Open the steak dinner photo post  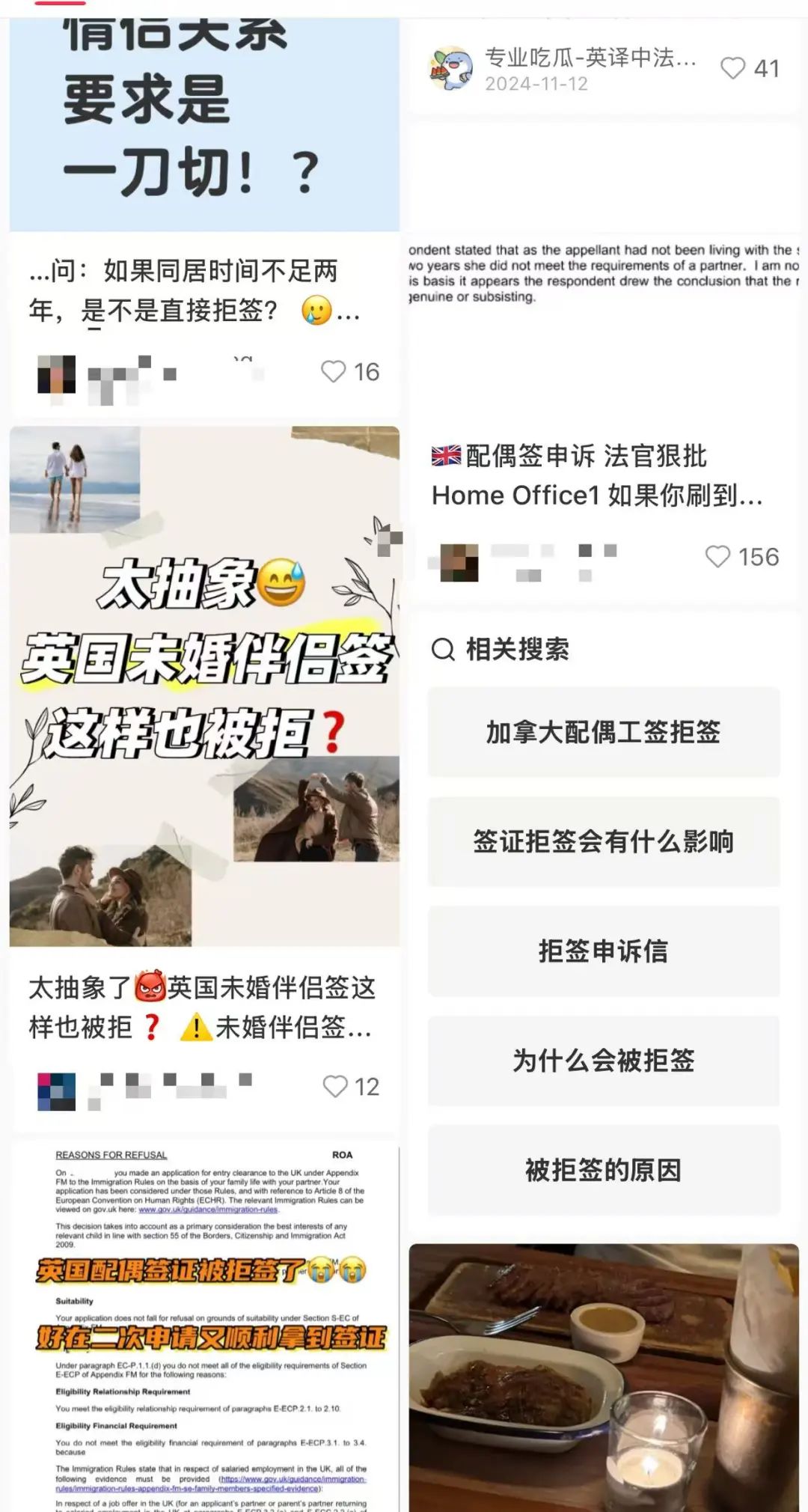tap(604, 1378)
